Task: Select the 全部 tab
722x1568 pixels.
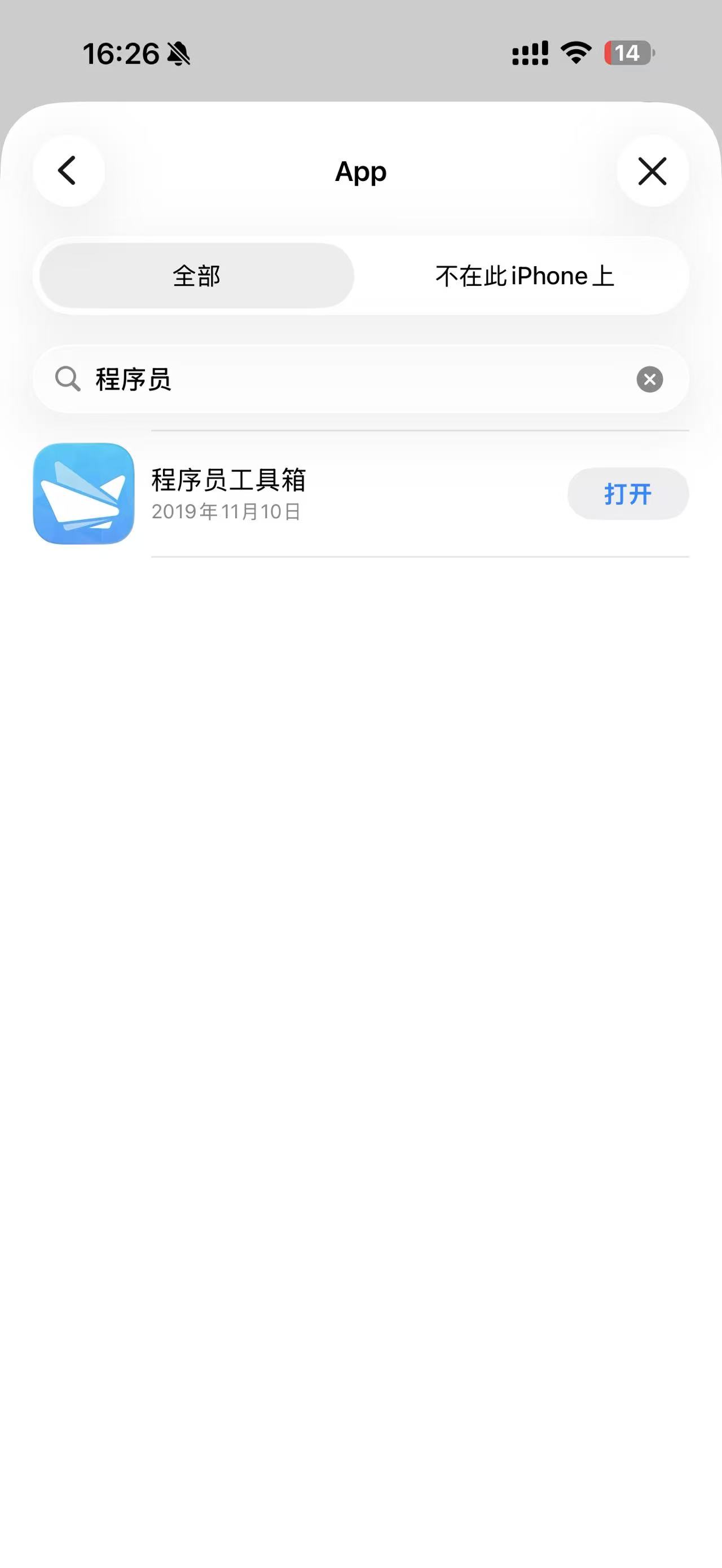Action: 196,275
